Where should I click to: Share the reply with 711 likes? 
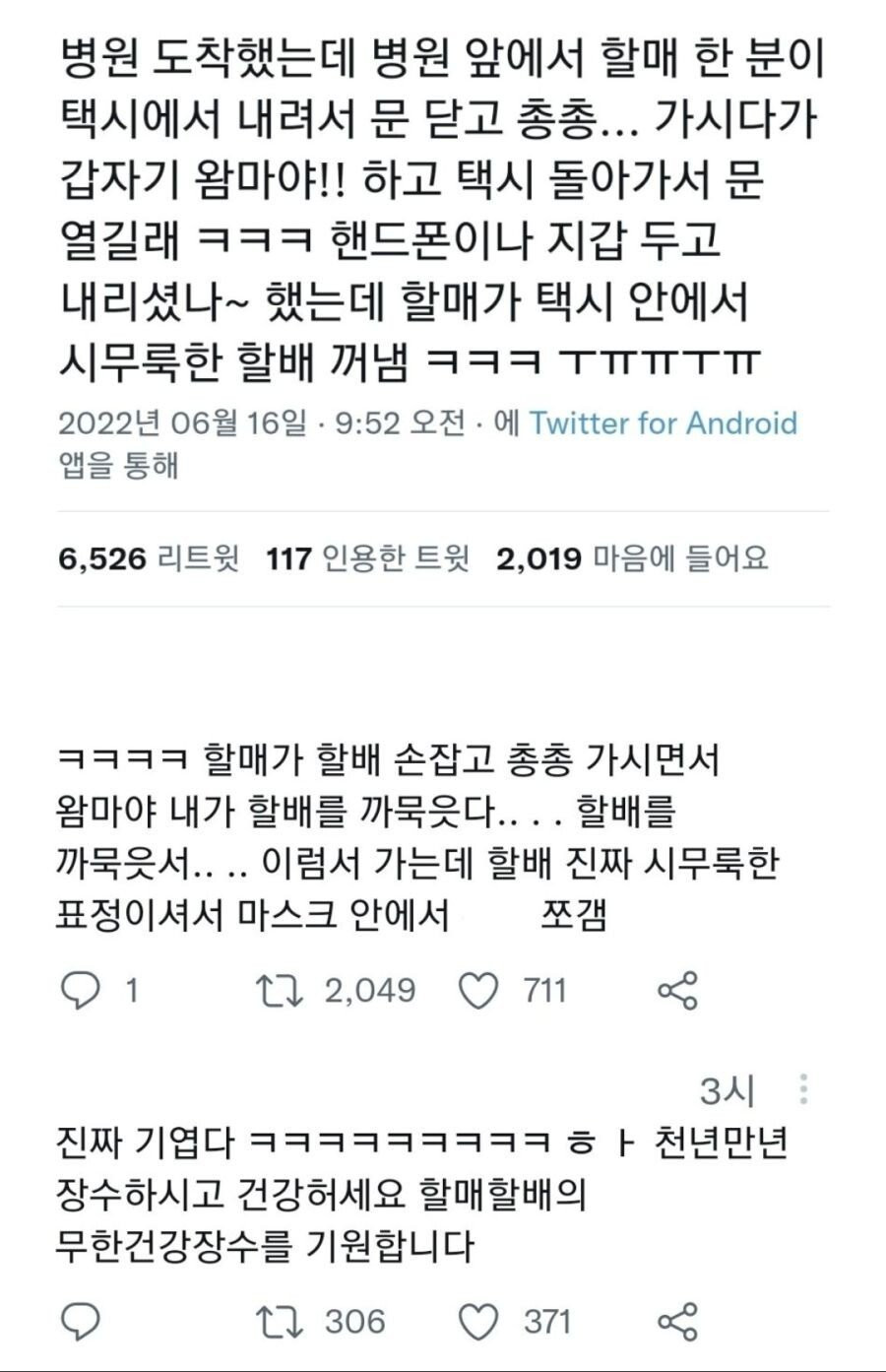(x=677, y=990)
